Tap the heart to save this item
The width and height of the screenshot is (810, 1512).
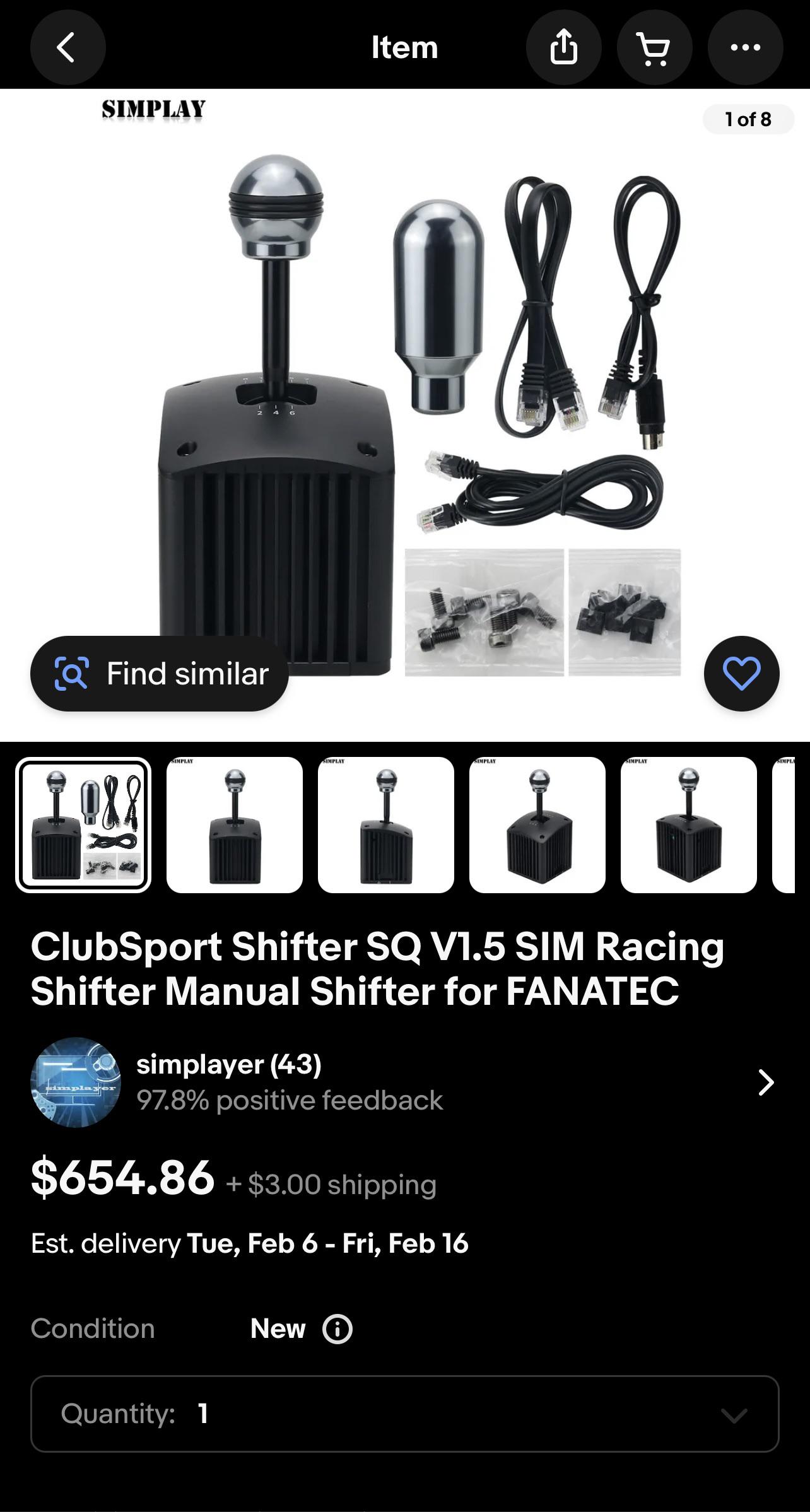point(741,674)
